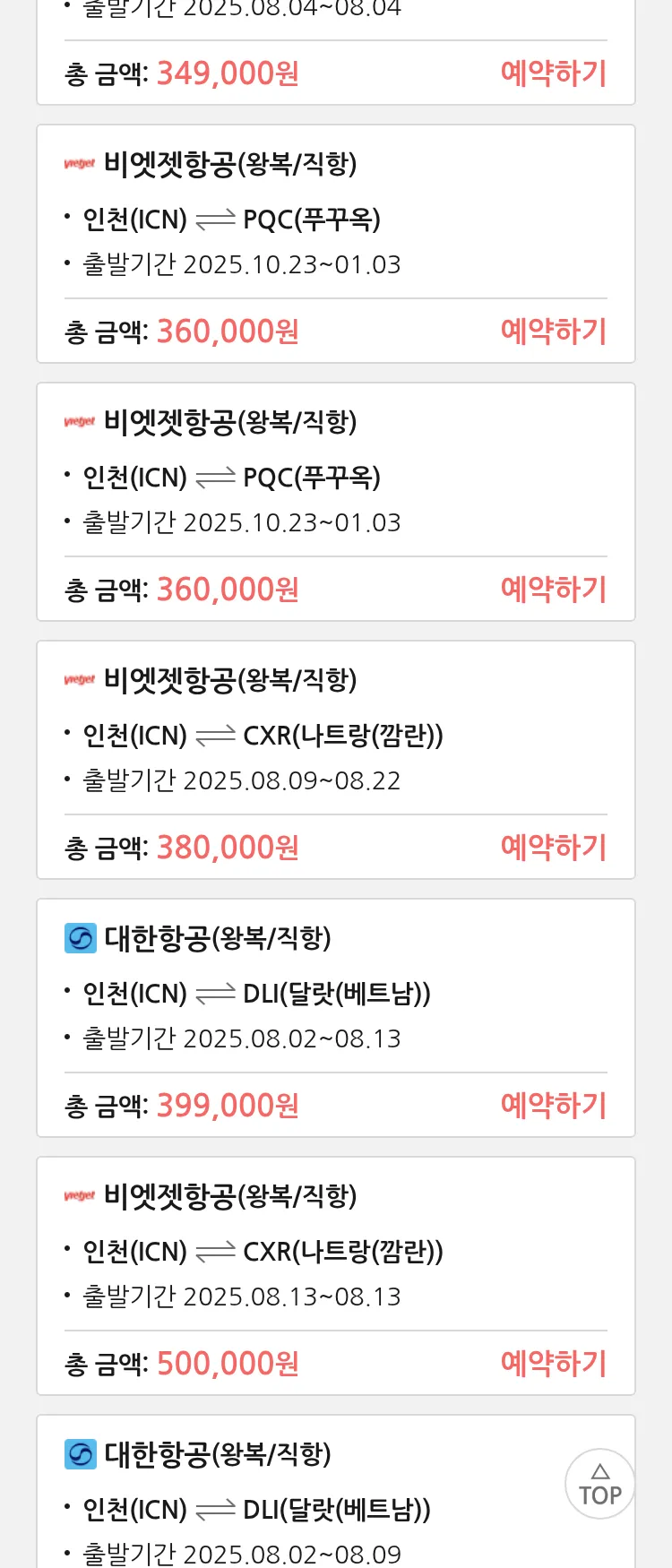Viewport: 672px width, 1568px height.
Task: Book the 380,000원 Nha Trang flight
Action: [553, 848]
